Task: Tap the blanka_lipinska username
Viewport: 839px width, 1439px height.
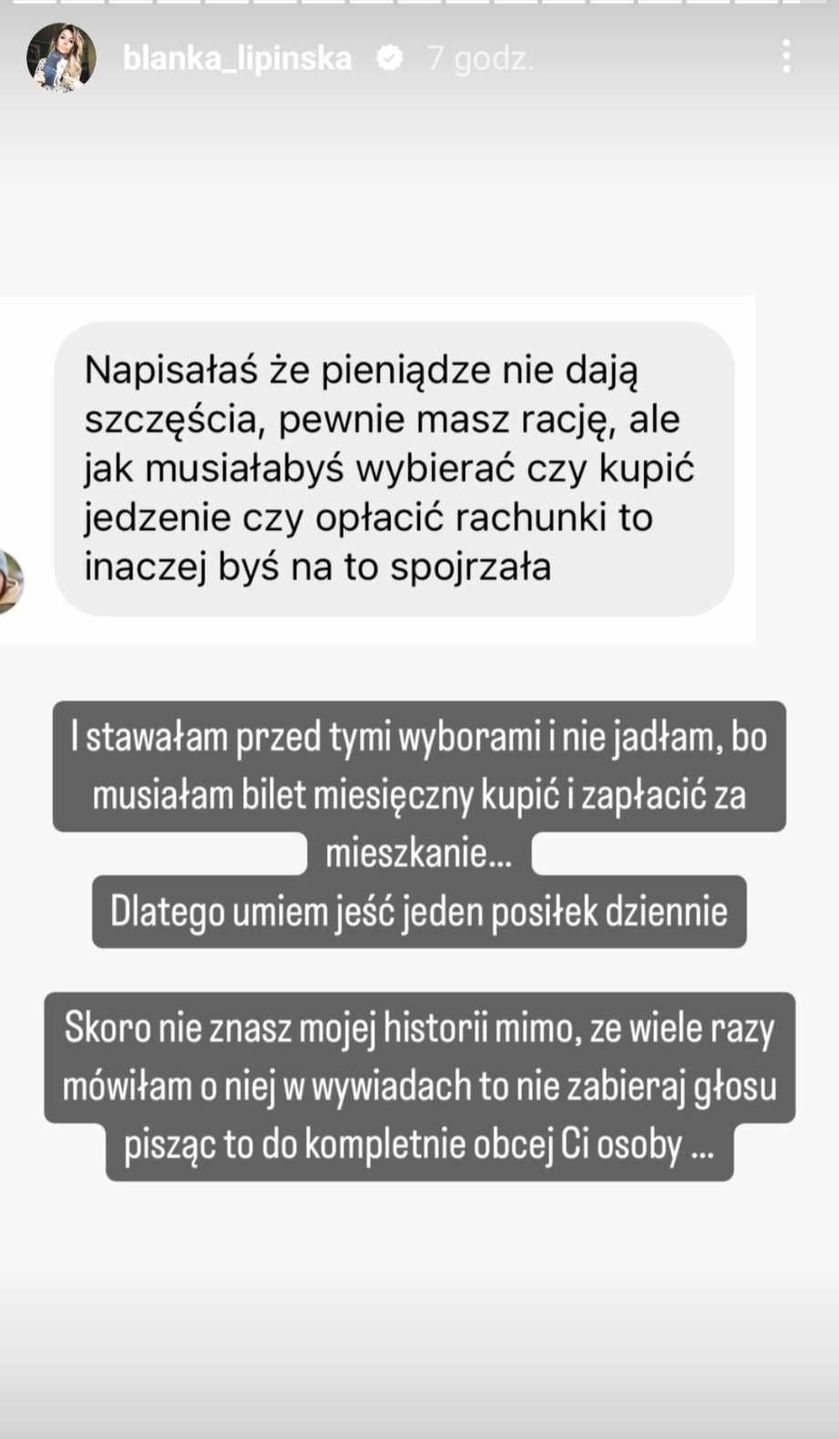Action: click(x=237, y=59)
